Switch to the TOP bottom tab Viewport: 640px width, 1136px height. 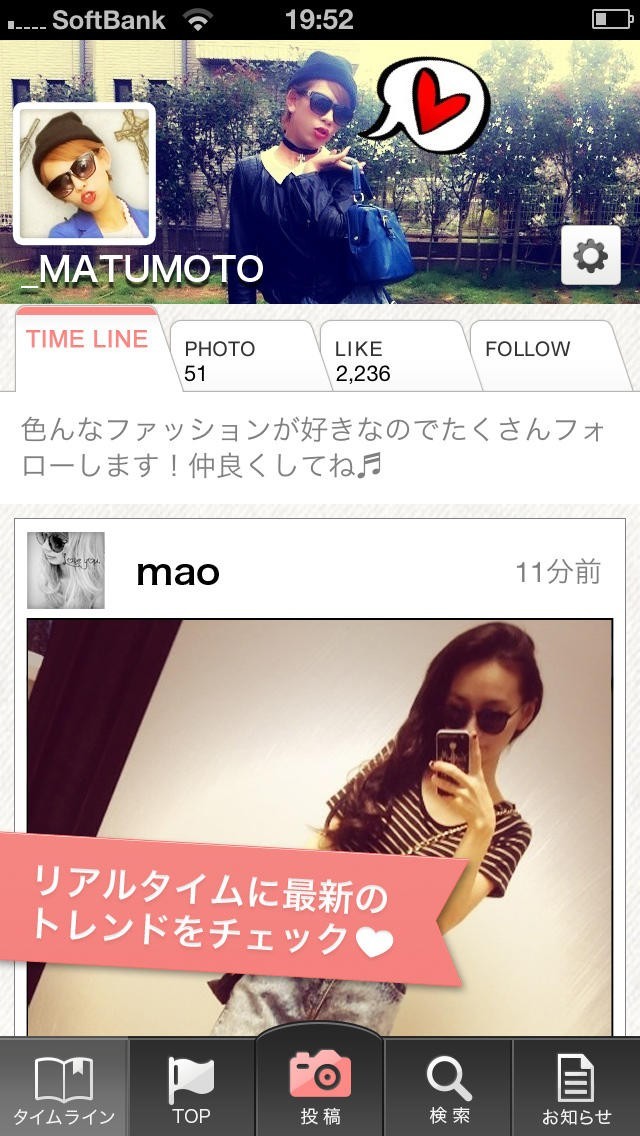pyautogui.click(x=191, y=1090)
